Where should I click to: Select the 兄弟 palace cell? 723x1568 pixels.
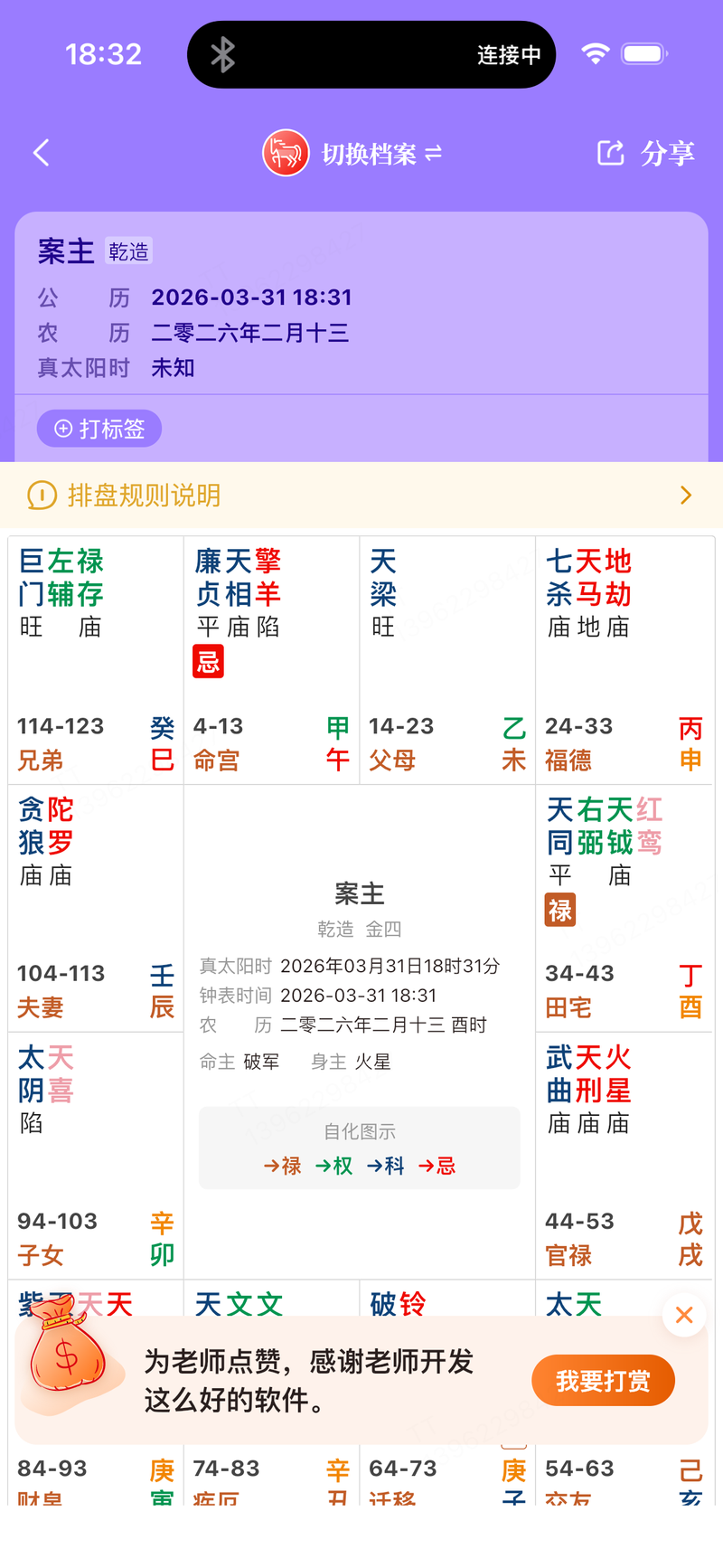pos(95,660)
